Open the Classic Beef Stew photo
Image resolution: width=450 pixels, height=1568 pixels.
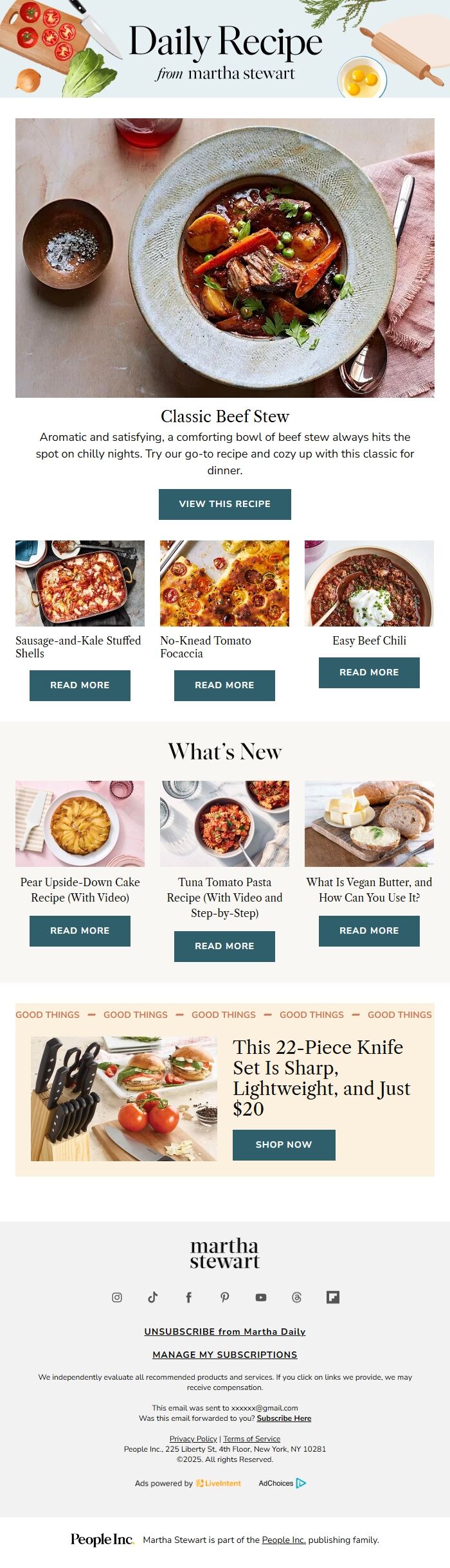[x=224, y=257]
